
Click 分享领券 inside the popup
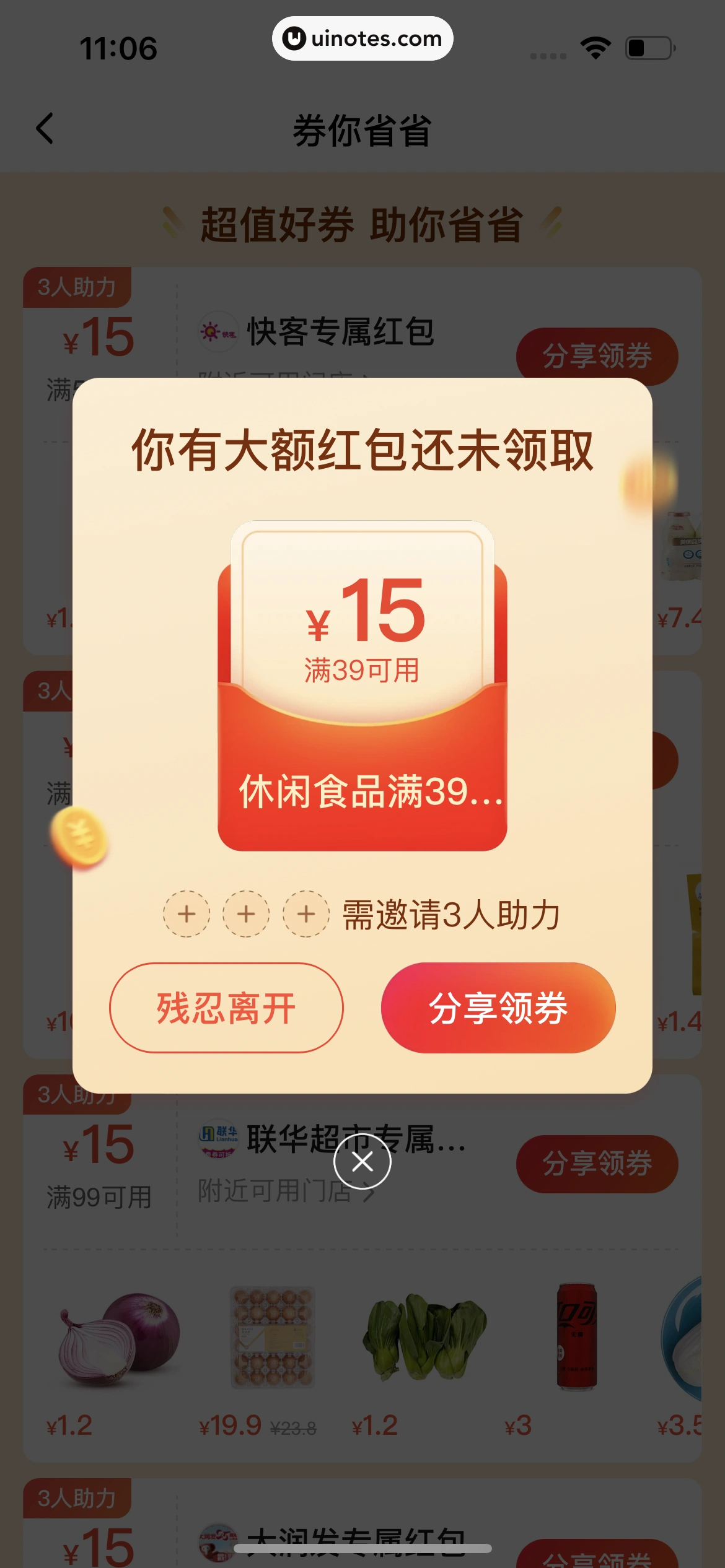click(x=499, y=1008)
